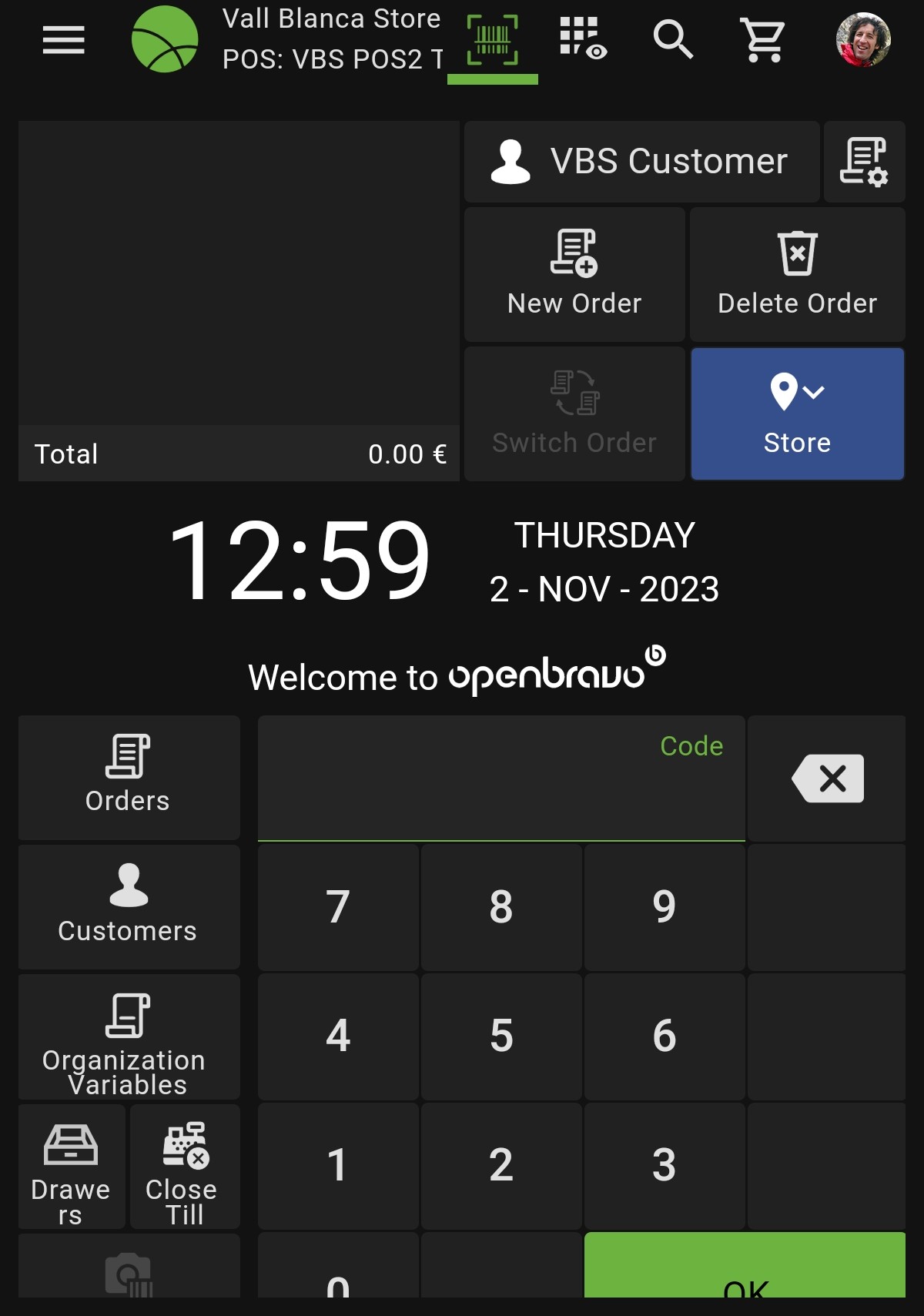
Task: Activate the barcode scanner icon
Action: click(x=492, y=39)
